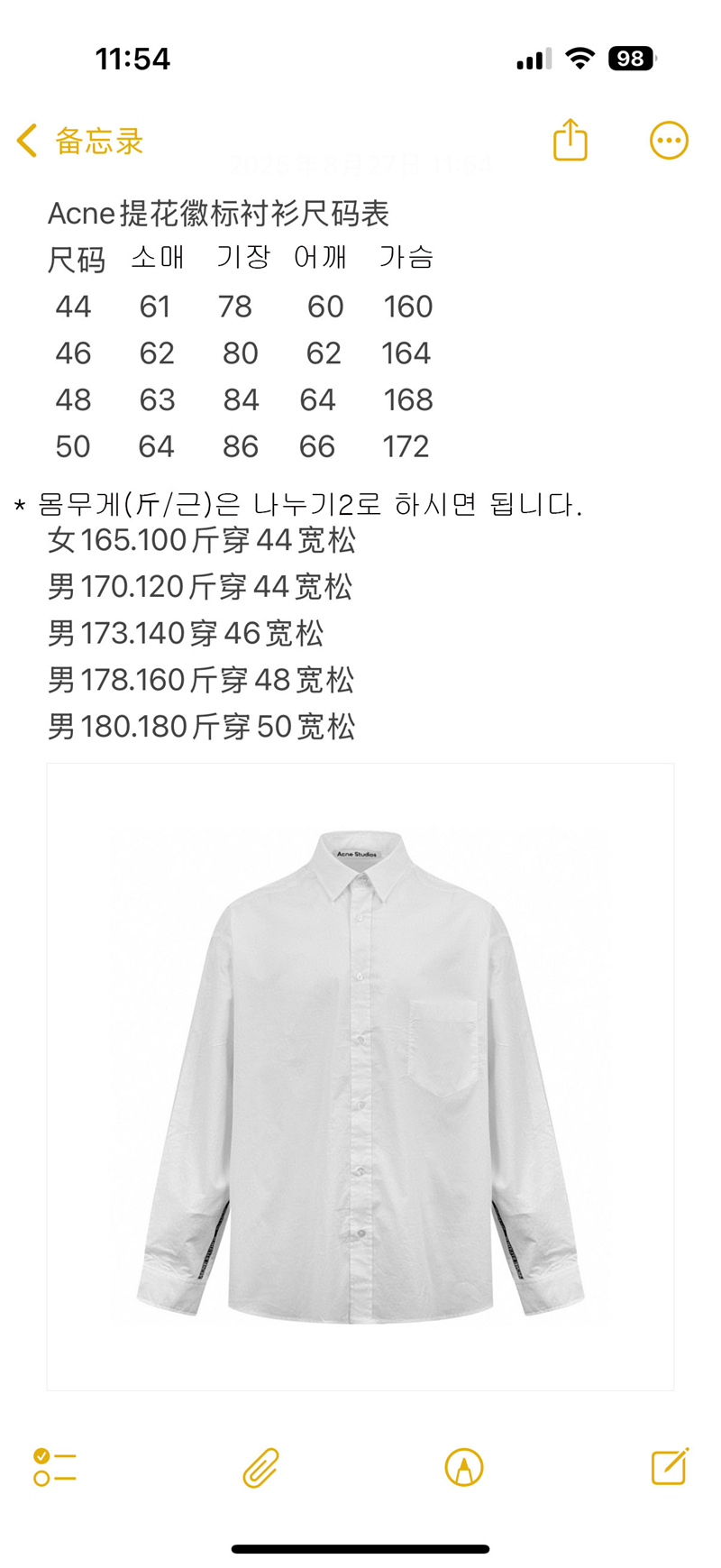Tap the clock showing 11:54

132,58
